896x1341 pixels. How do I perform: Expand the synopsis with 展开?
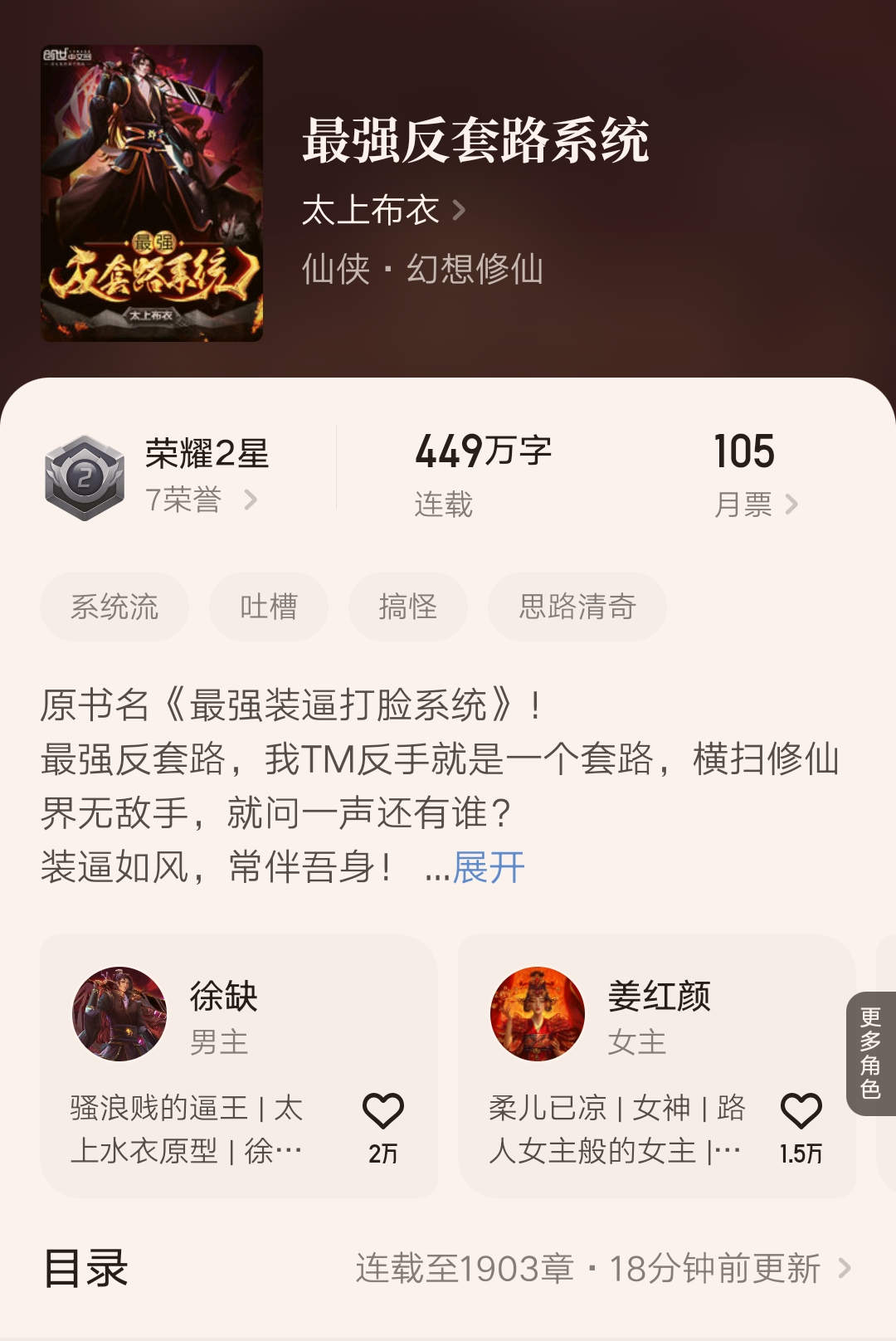489,868
